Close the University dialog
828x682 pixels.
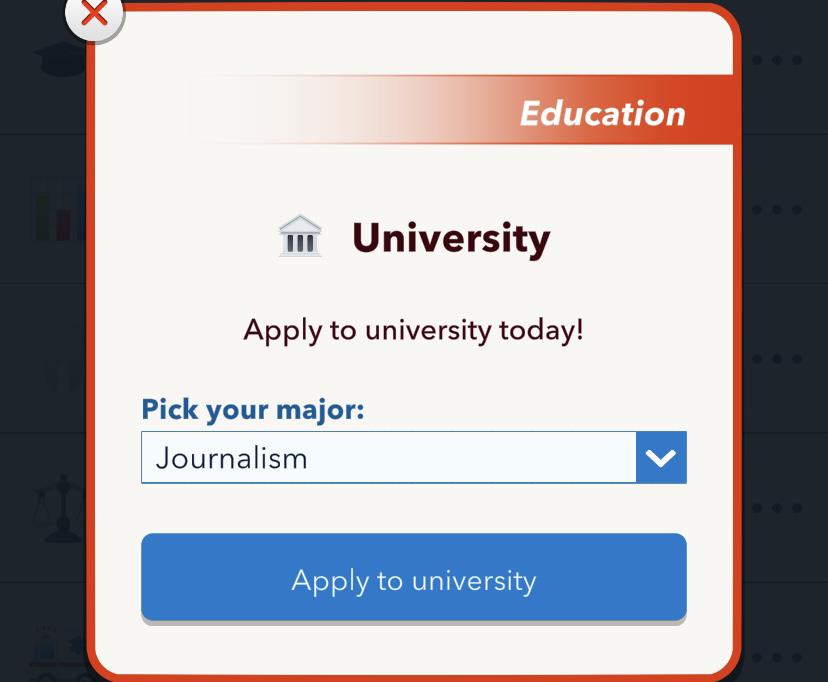tap(95, 14)
